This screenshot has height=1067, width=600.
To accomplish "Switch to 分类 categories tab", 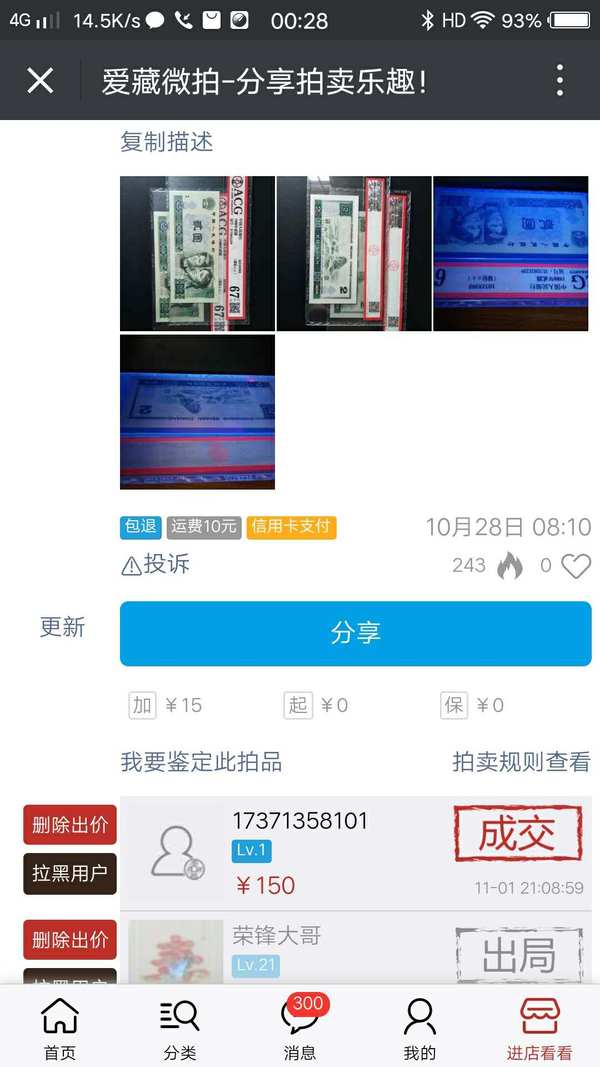I will (x=180, y=1028).
